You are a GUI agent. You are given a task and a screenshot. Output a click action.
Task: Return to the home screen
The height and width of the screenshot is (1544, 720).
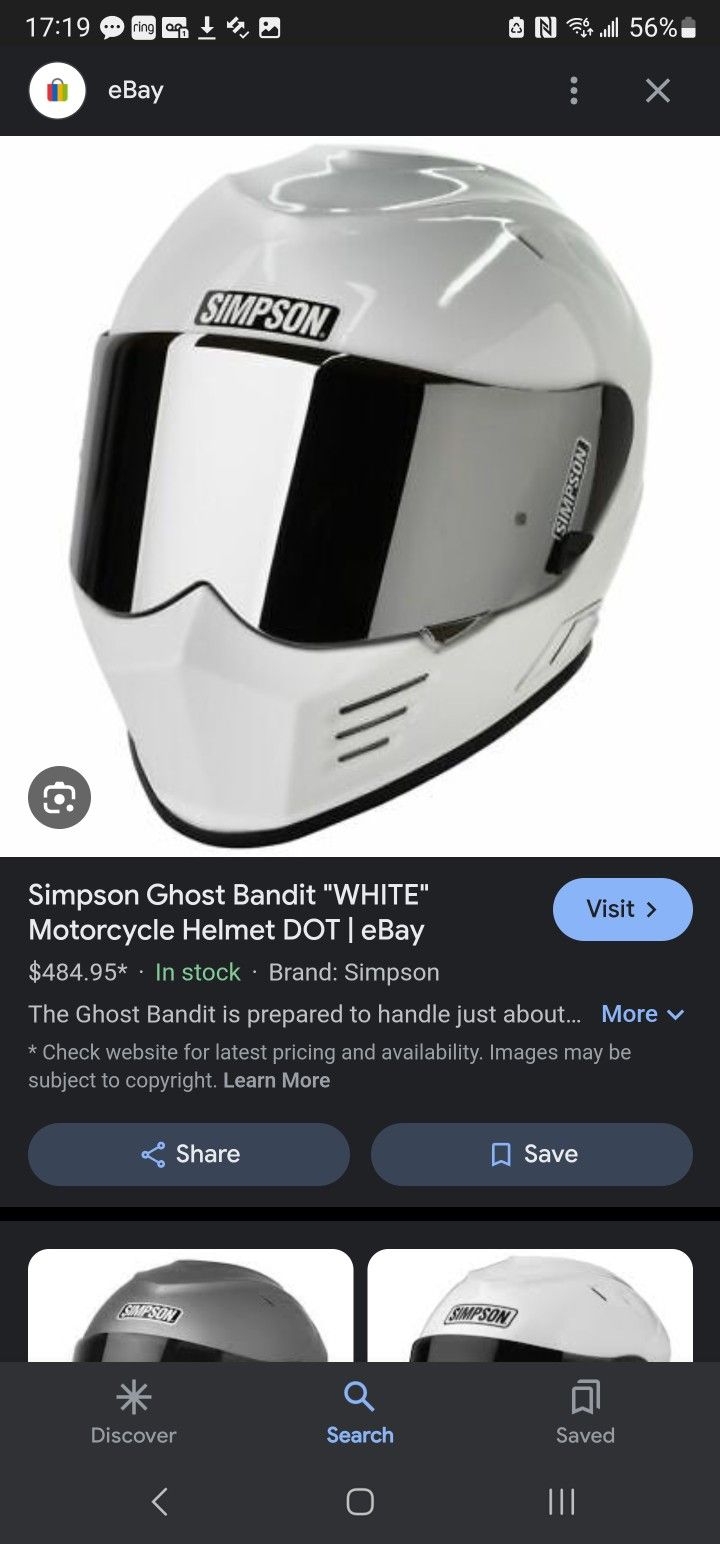(x=360, y=1500)
